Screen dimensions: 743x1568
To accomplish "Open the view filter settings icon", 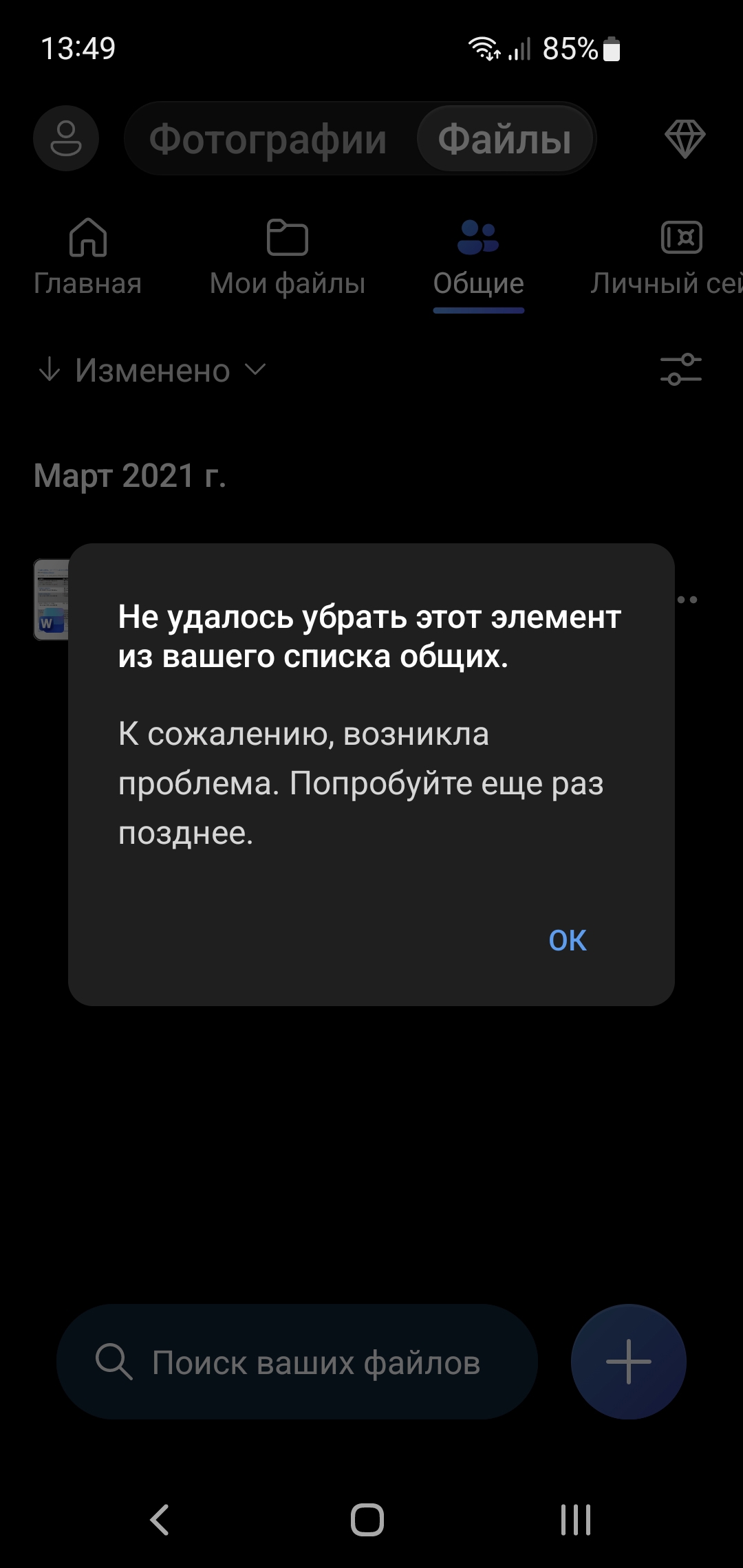I will 680,370.
